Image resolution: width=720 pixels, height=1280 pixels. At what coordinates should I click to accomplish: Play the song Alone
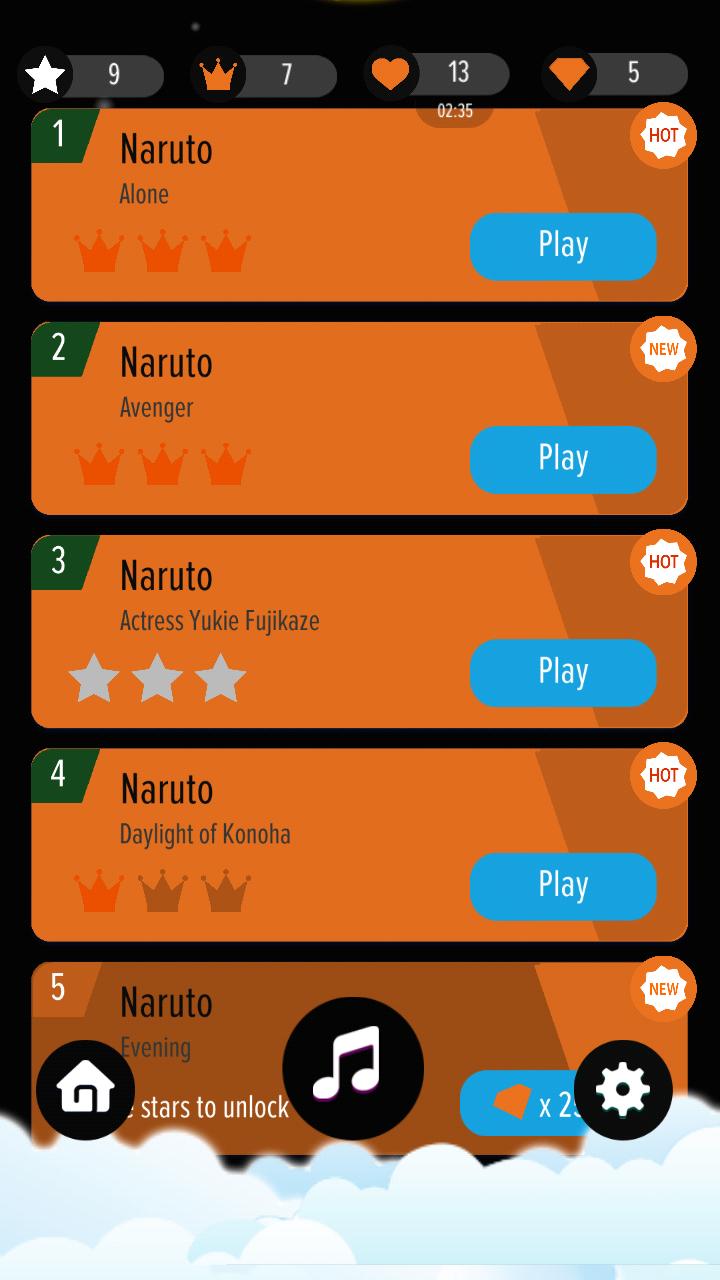point(563,246)
